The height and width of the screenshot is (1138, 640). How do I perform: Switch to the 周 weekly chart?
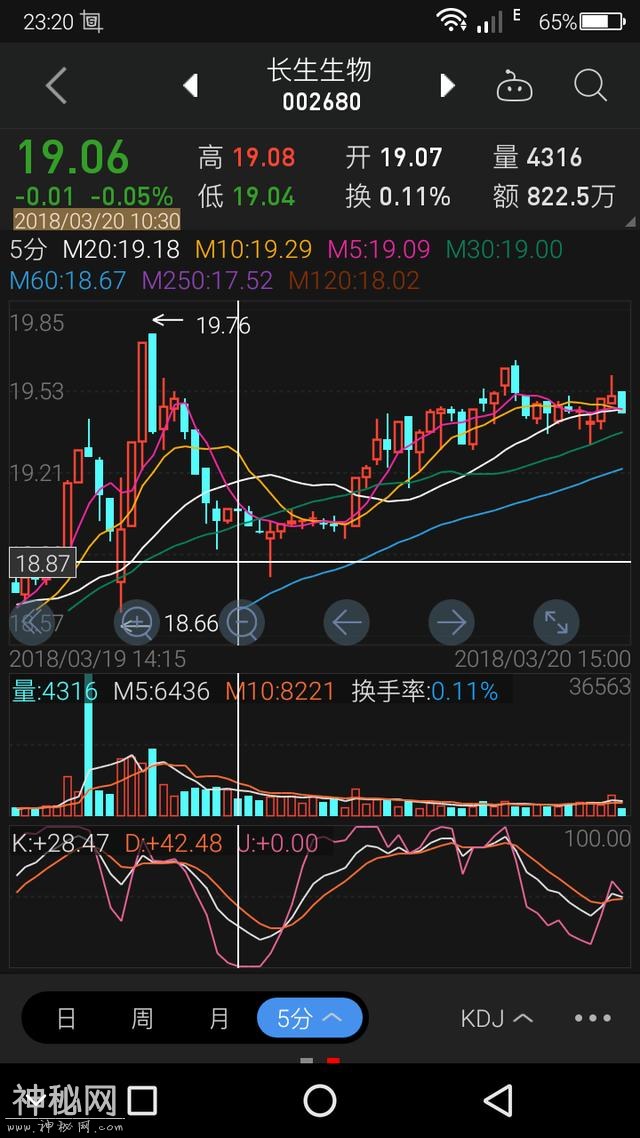(x=143, y=1018)
